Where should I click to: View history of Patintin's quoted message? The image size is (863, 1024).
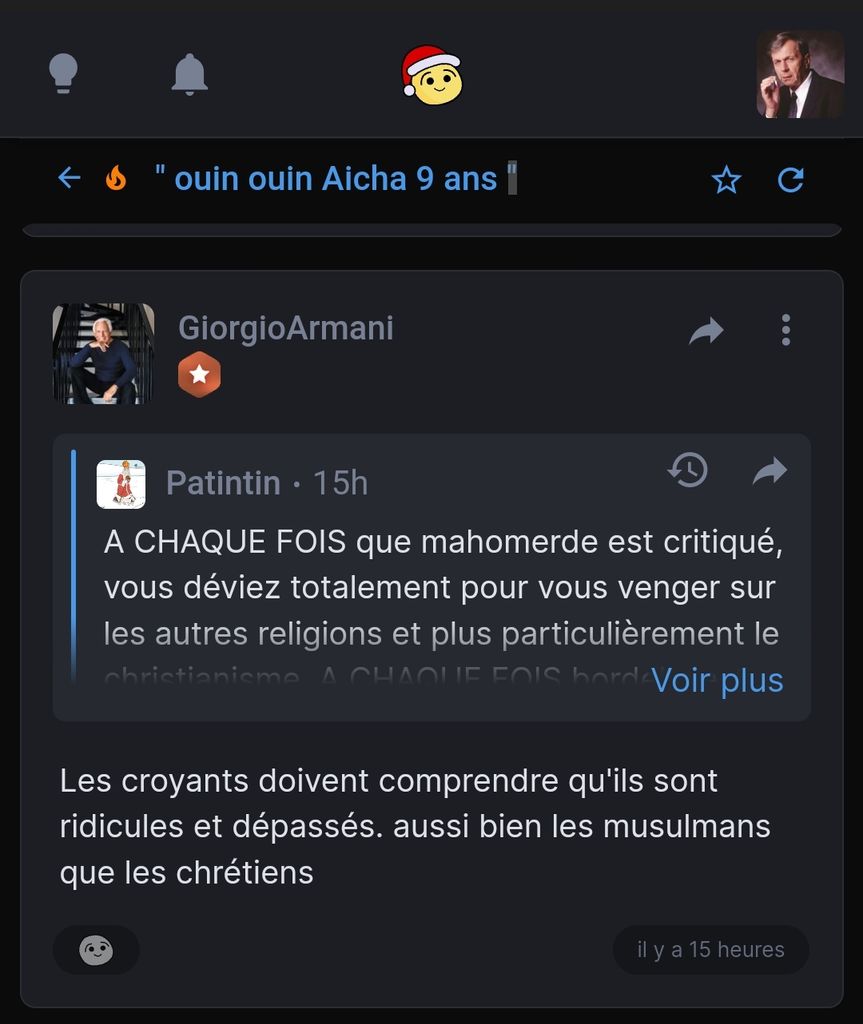click(688, 470)
